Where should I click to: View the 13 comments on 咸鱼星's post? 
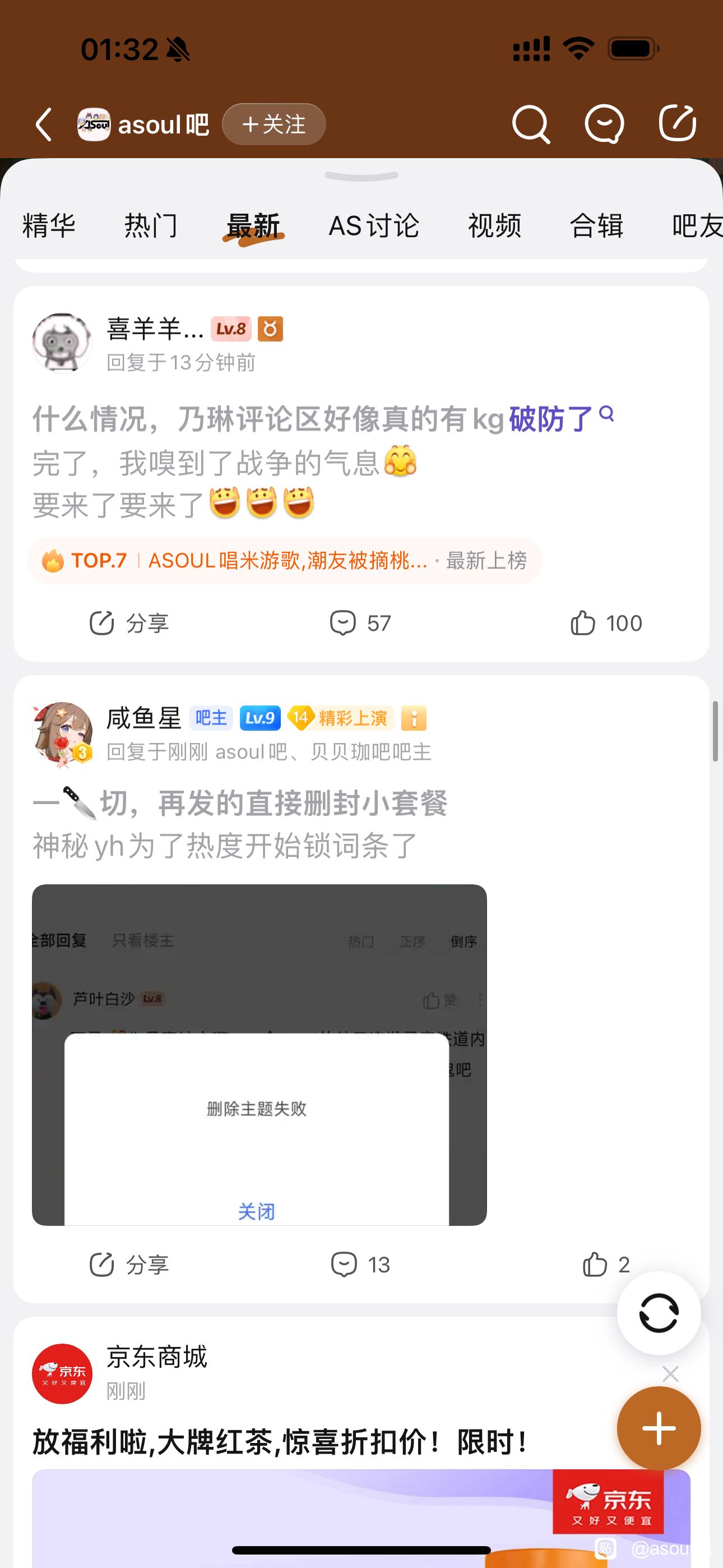(x=360, y=1265)
